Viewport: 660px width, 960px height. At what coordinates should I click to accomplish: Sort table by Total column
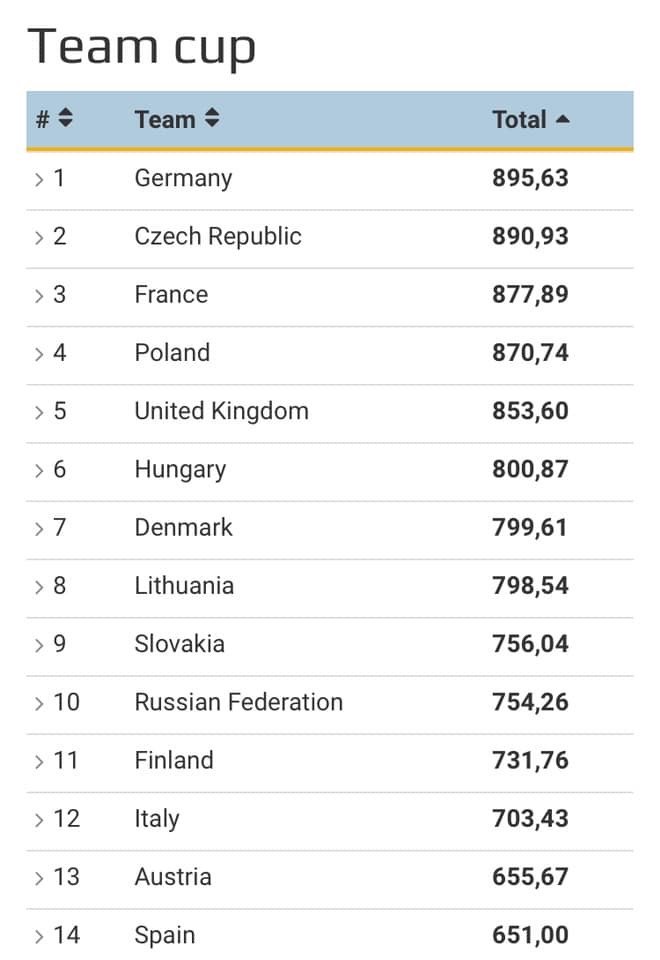pyautogui.click(x=530, y=120)
